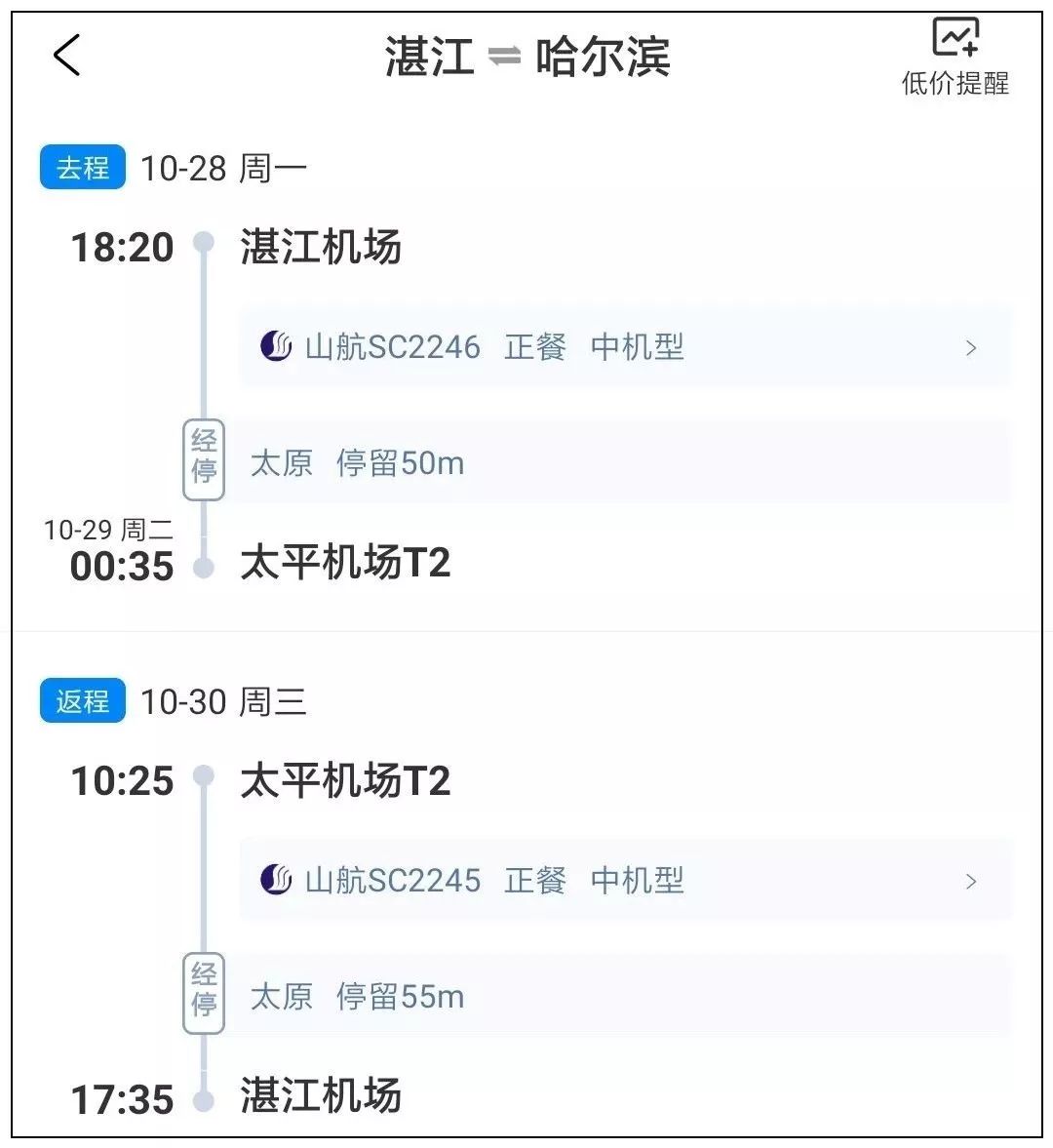This screenshot has height=1148, width=1053.
Task: Select the 去程 outbound tag
Action: pos(82,166)
